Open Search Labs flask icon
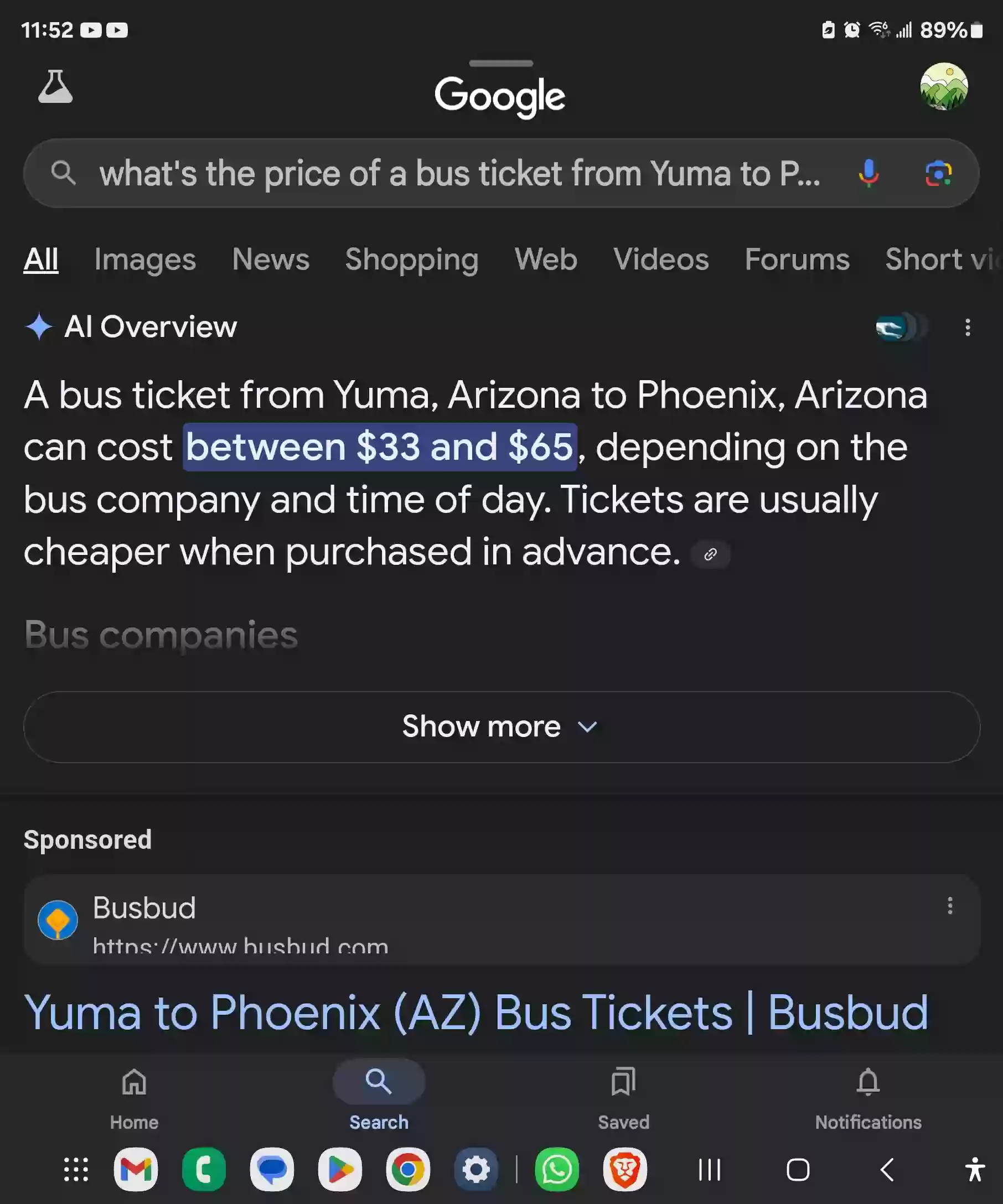Image resolution: width=1003 pixels, height=1204 pixels. point(55,87)
